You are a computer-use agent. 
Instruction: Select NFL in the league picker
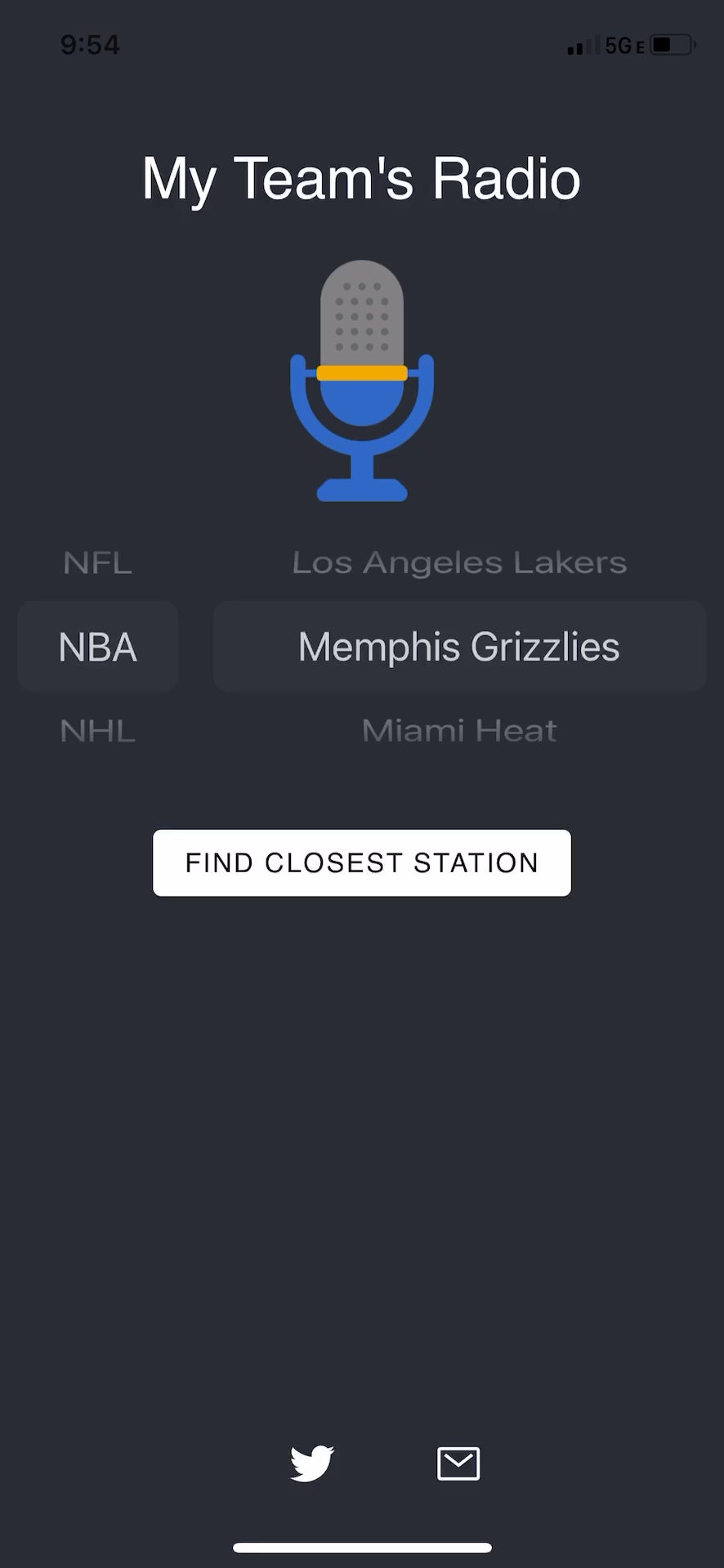(x=98, y=563)
